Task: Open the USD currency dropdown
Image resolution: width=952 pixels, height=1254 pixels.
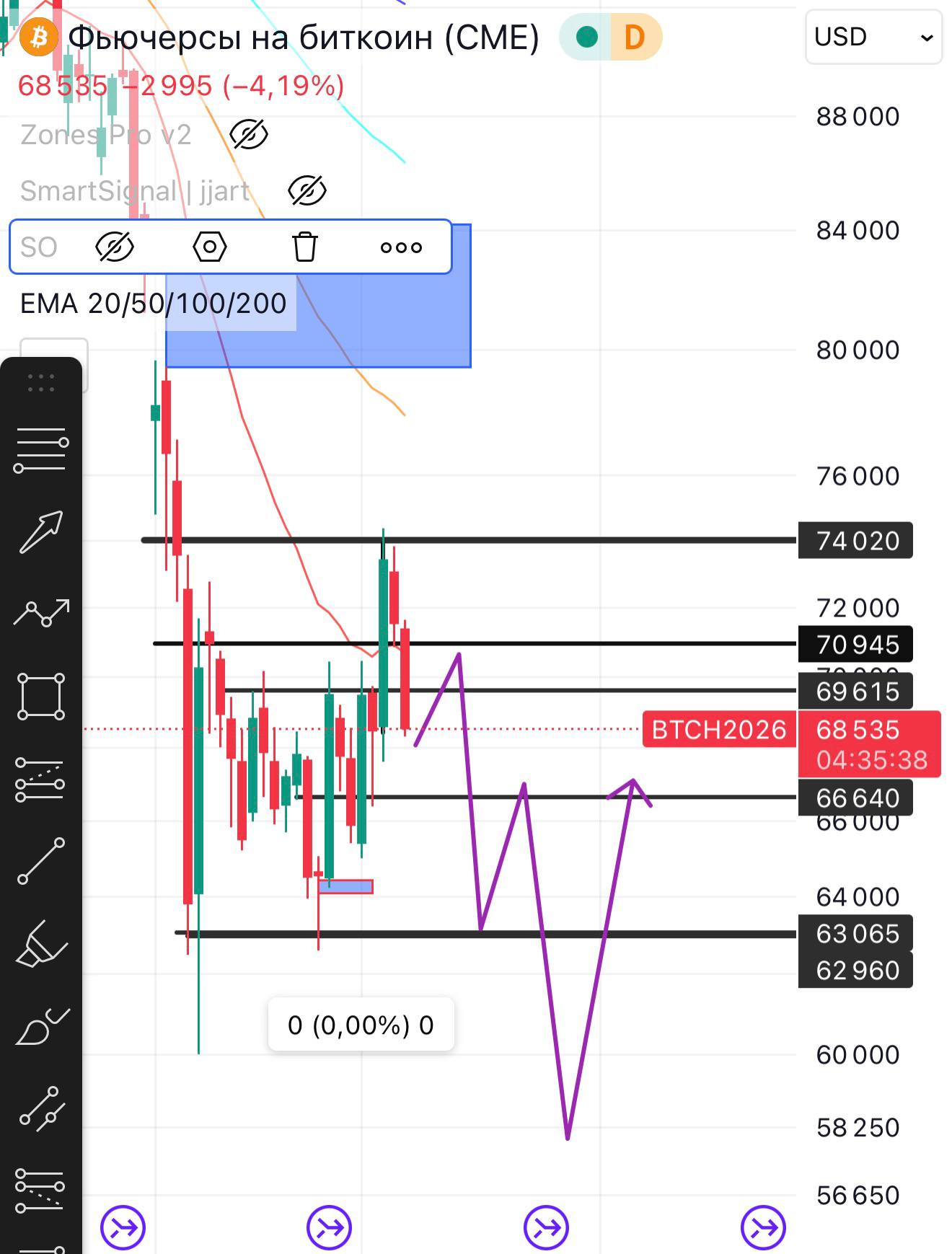Action: tap(873, 37)
